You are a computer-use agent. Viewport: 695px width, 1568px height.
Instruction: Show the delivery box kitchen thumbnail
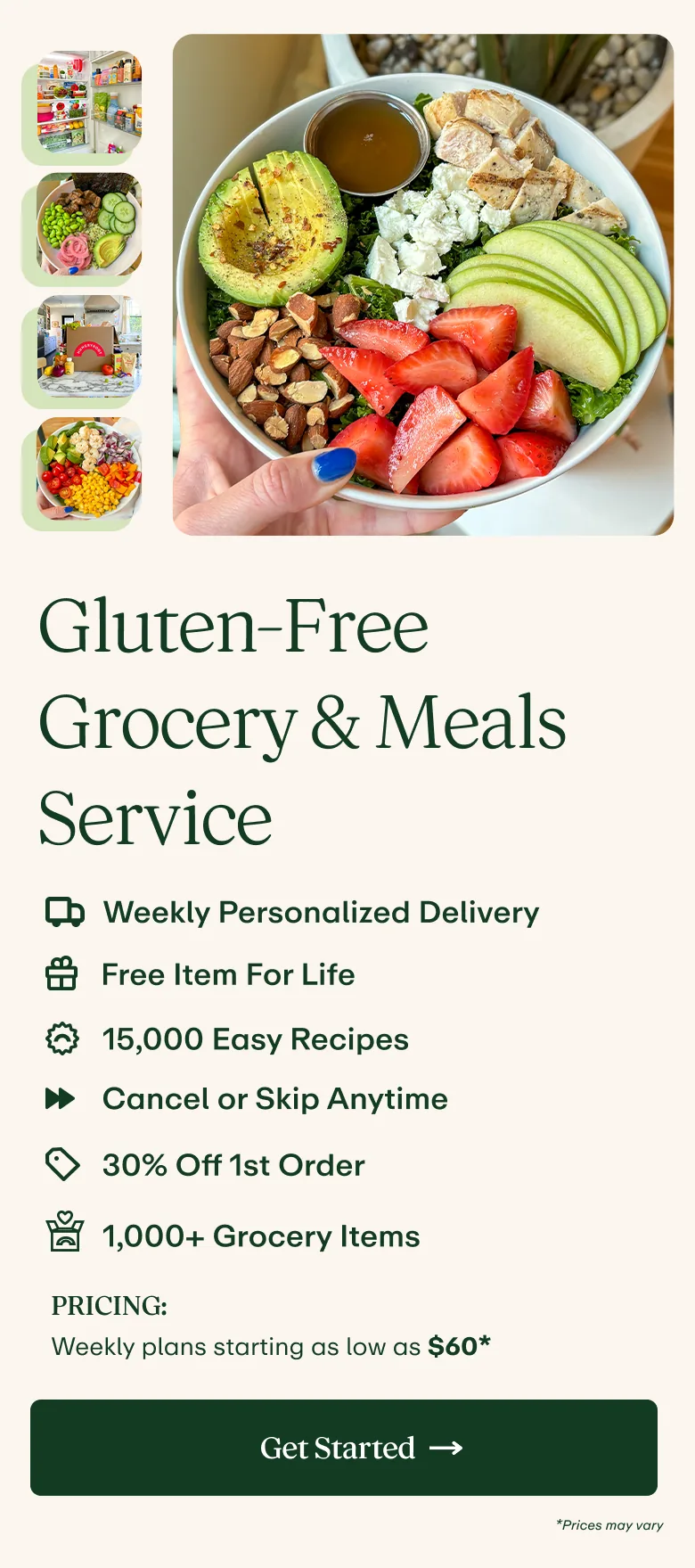(x=88, y=347)
